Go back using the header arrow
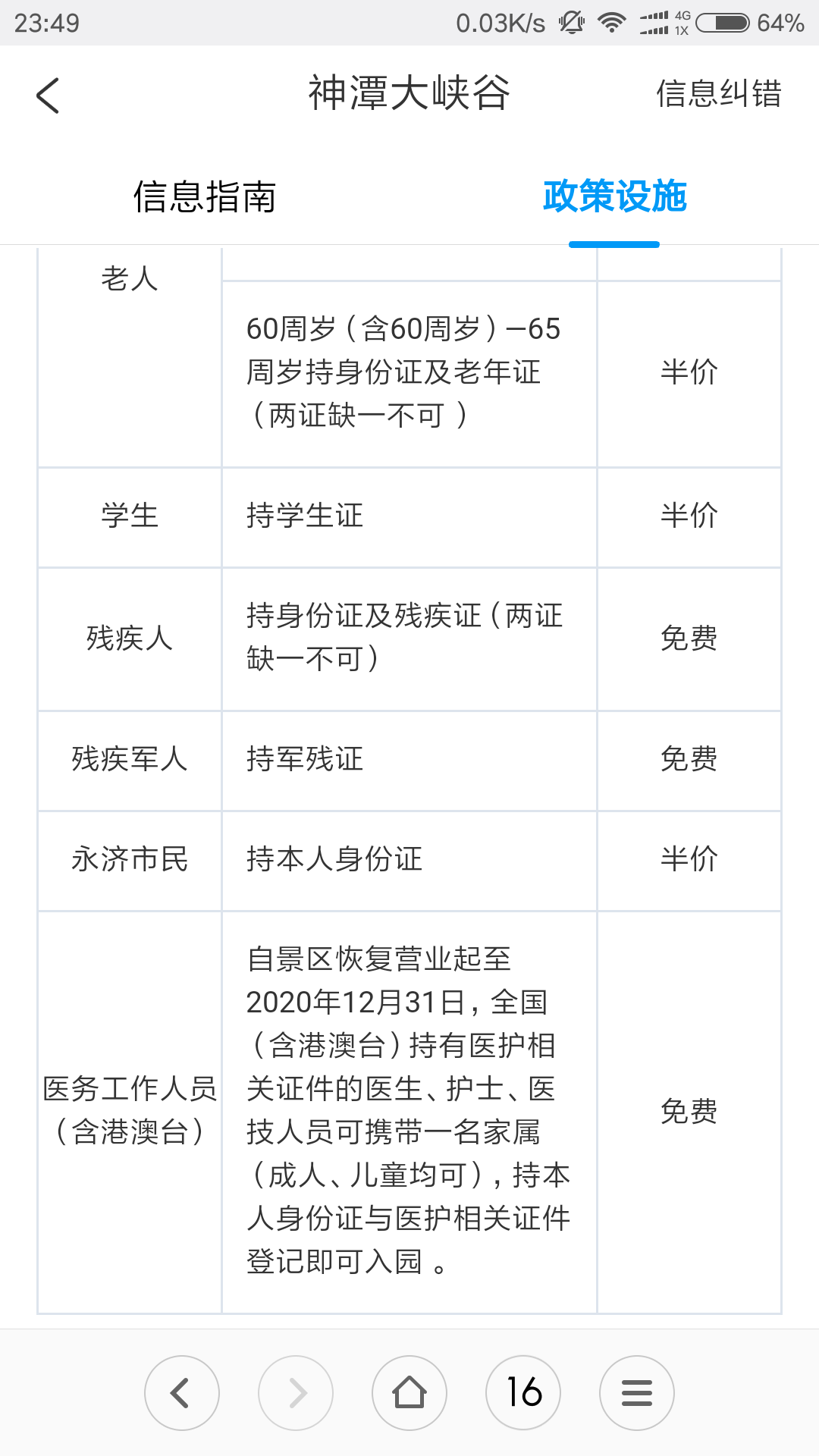Image resolution: width=819 pixels, height=1456 pixels. coord(48,96)
